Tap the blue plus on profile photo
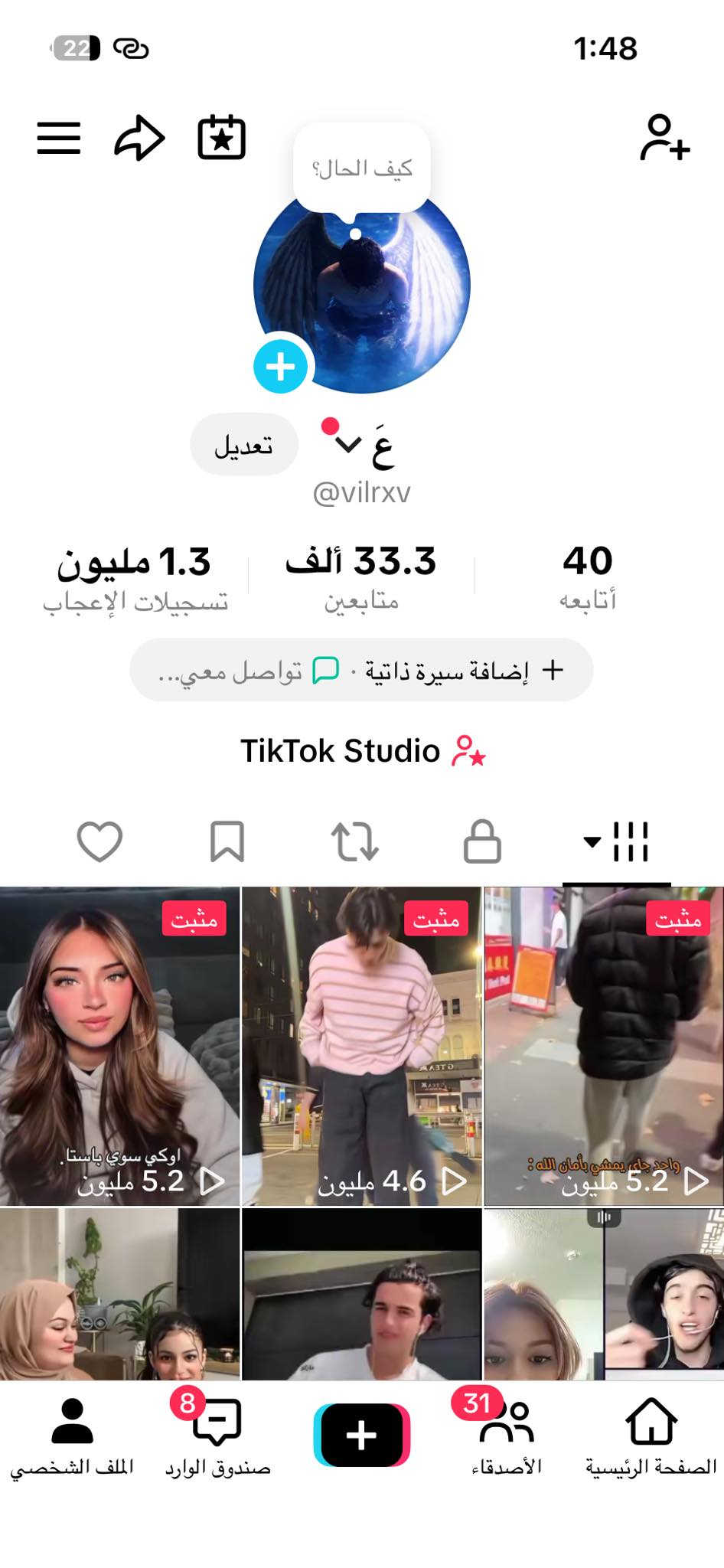The image size is (724, 1568). click(x=280, y=367)
